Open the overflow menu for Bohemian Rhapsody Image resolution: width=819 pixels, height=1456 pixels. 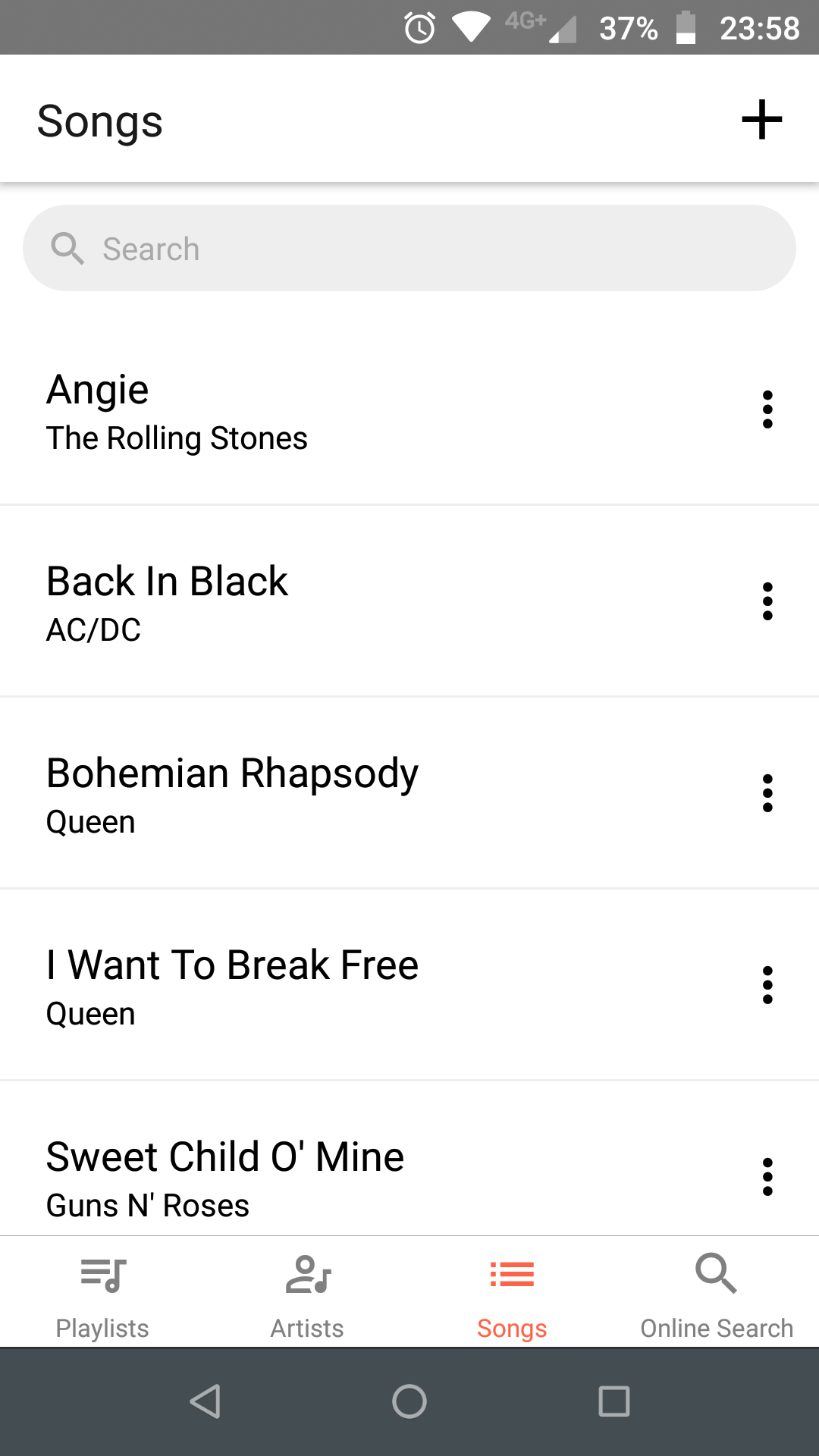pos(767,793)
